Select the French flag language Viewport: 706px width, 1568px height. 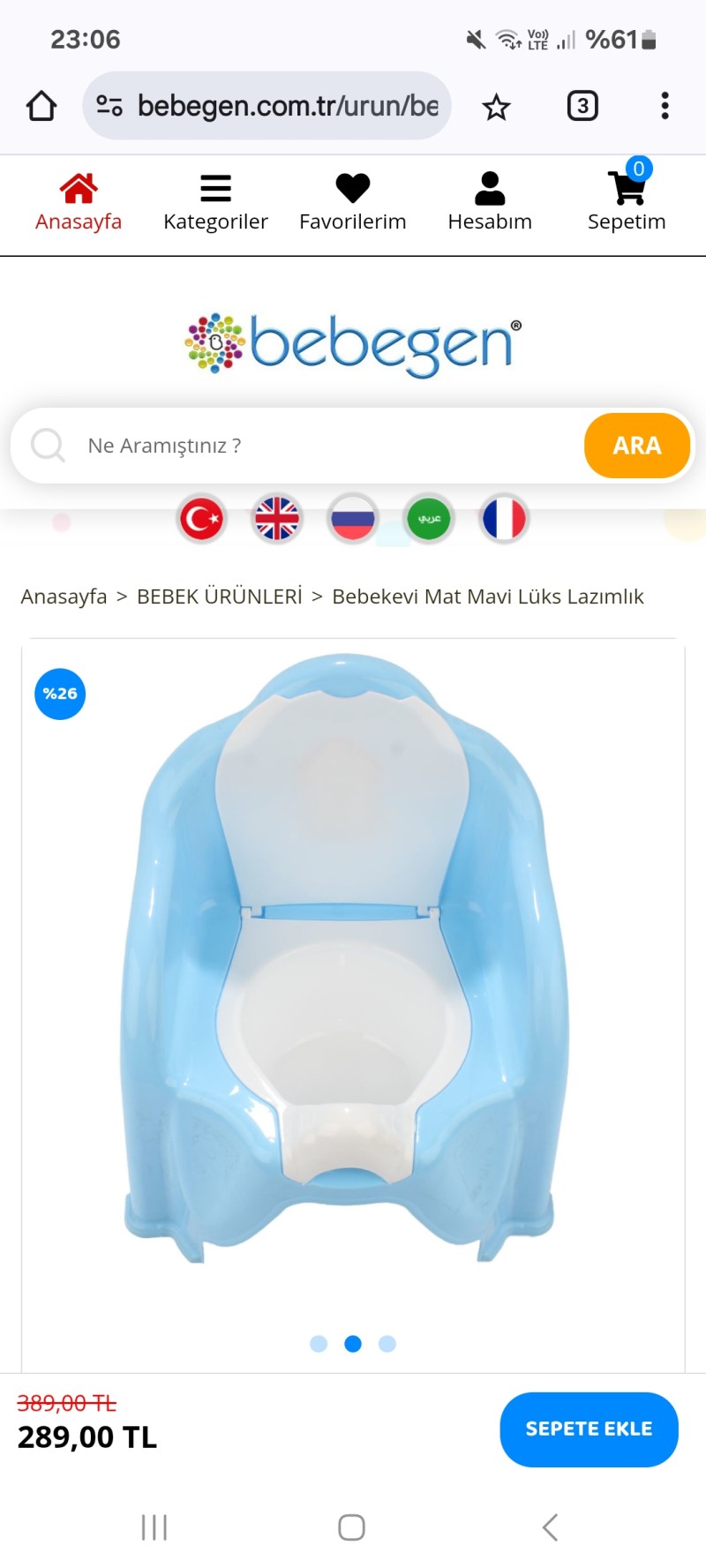pos(504,519)
